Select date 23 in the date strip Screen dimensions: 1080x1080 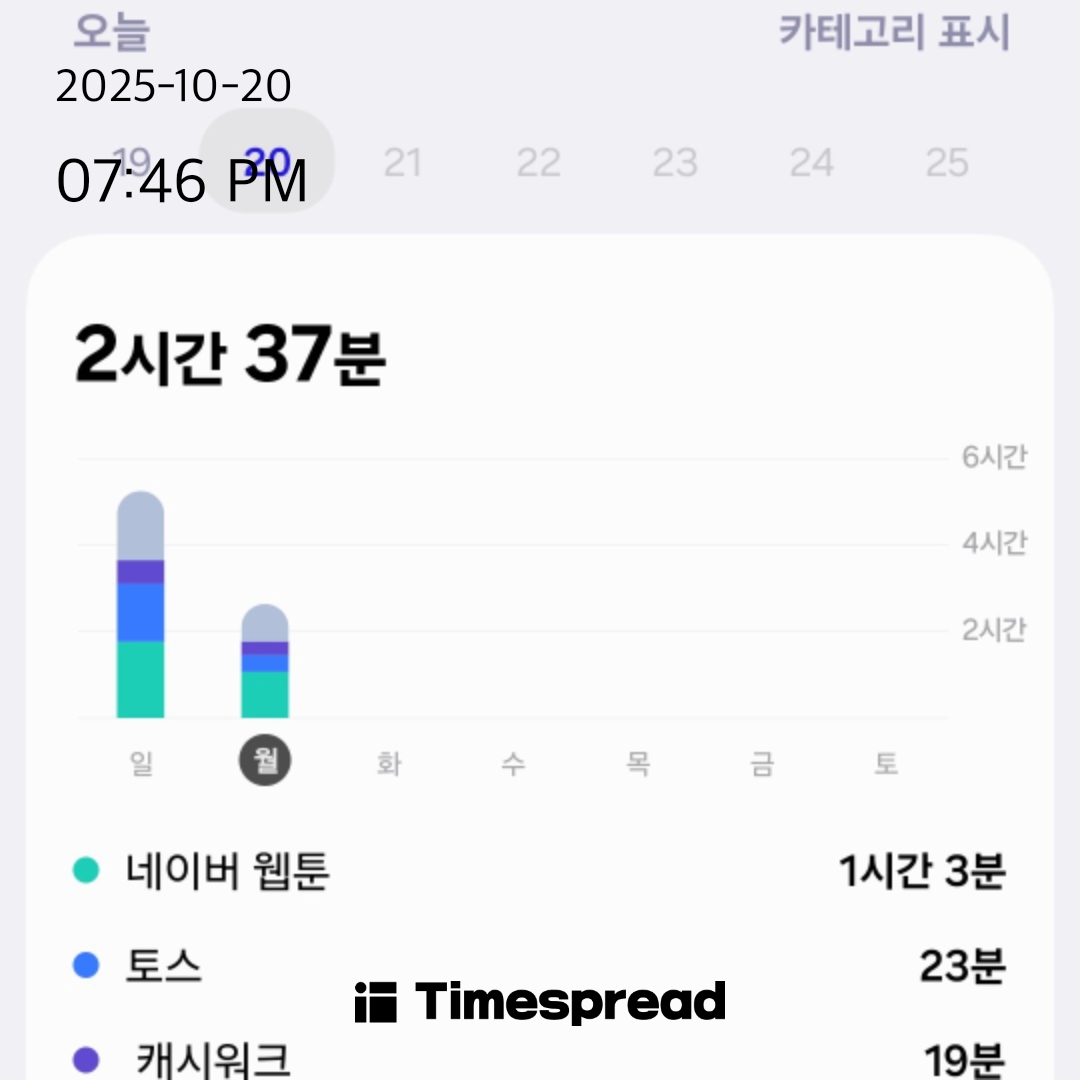pos(675,162)
